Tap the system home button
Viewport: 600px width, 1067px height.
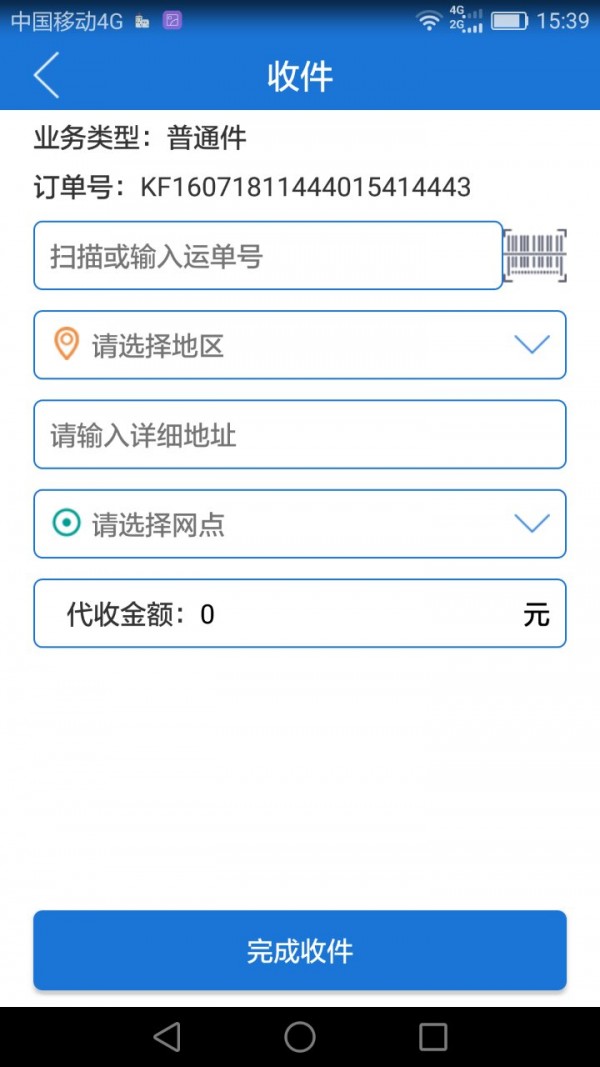pos(300,1037)
